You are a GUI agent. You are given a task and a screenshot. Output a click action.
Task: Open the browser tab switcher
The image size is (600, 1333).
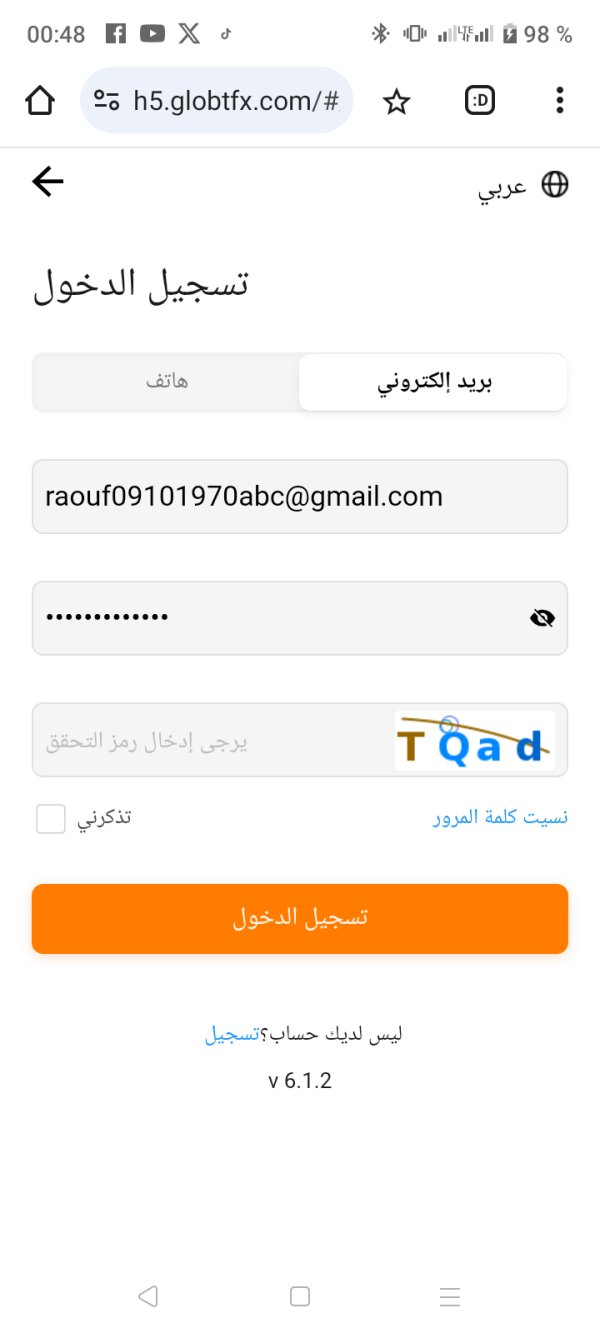click(x=480, y=100)
